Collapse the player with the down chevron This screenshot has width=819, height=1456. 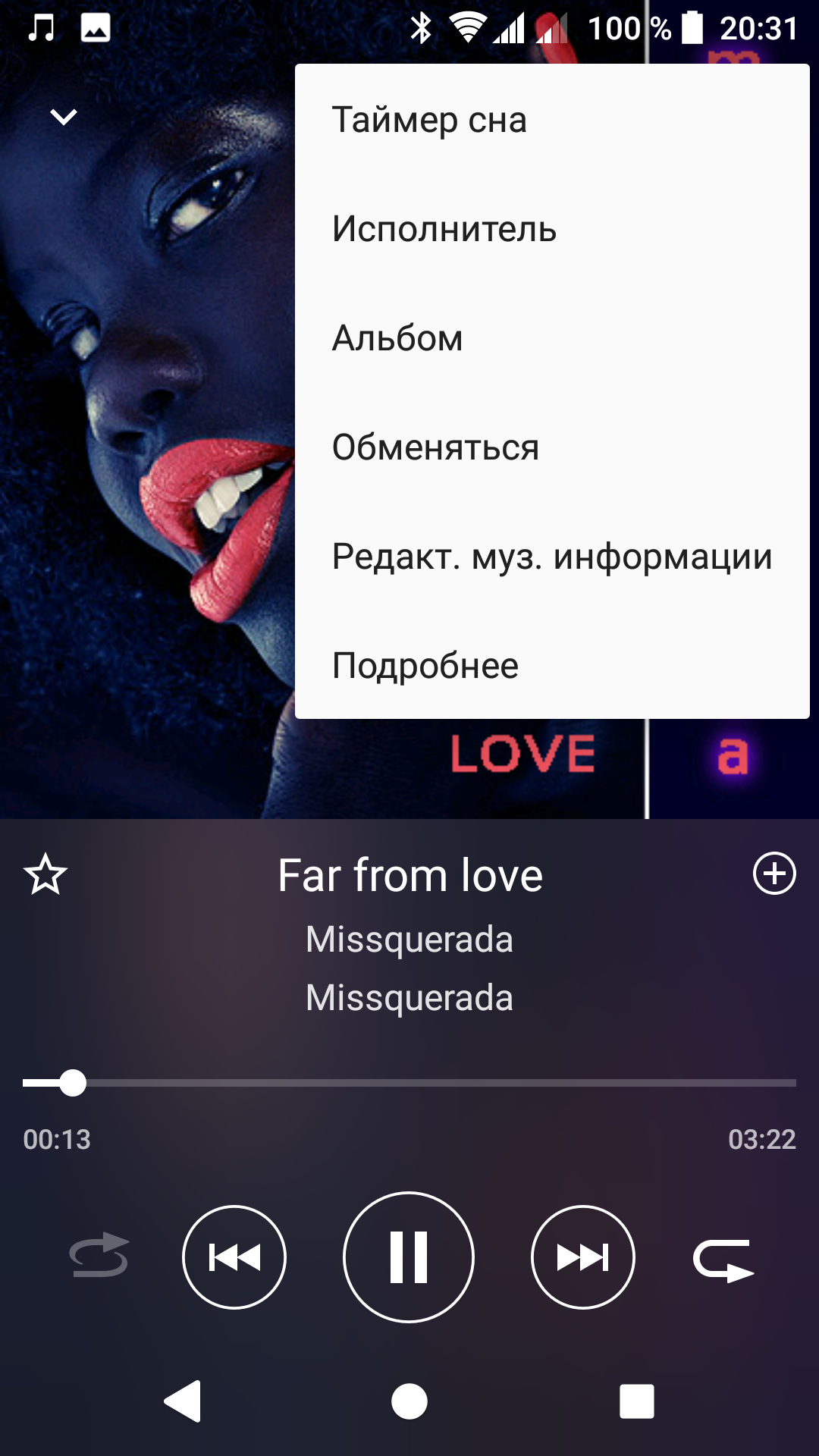tap(64, 117)
